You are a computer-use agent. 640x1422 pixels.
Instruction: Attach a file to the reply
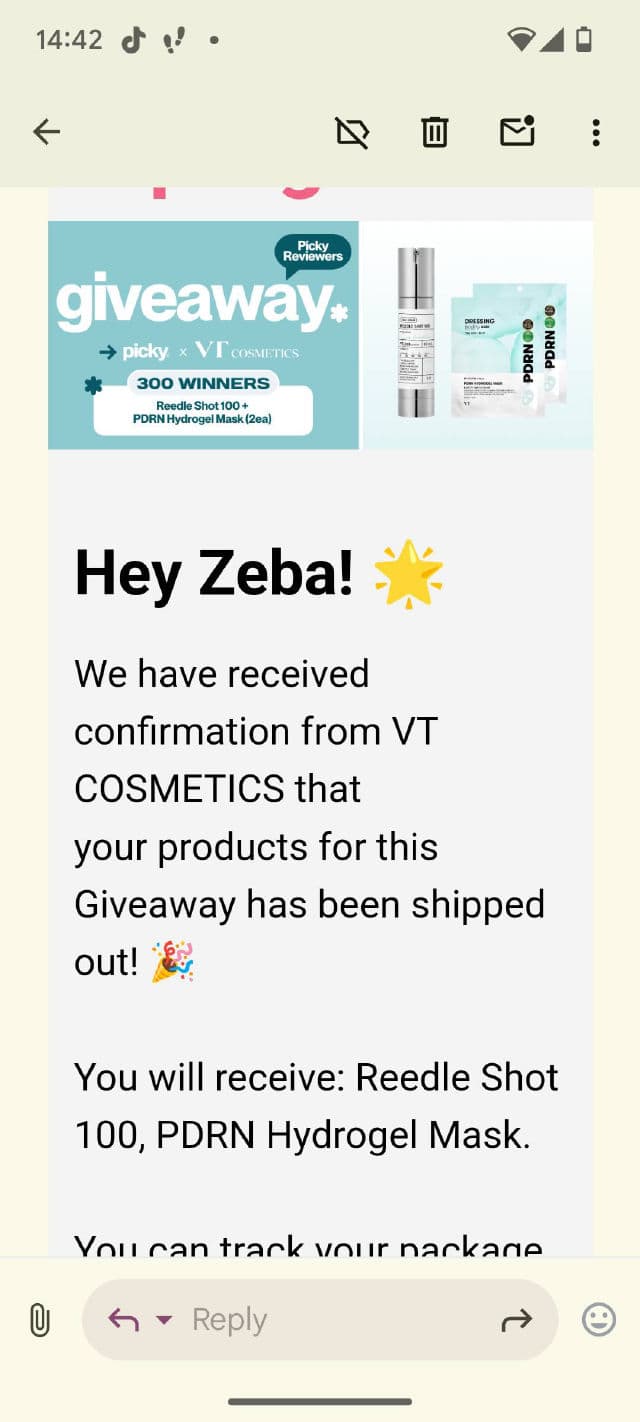[x=39, y=1320]
